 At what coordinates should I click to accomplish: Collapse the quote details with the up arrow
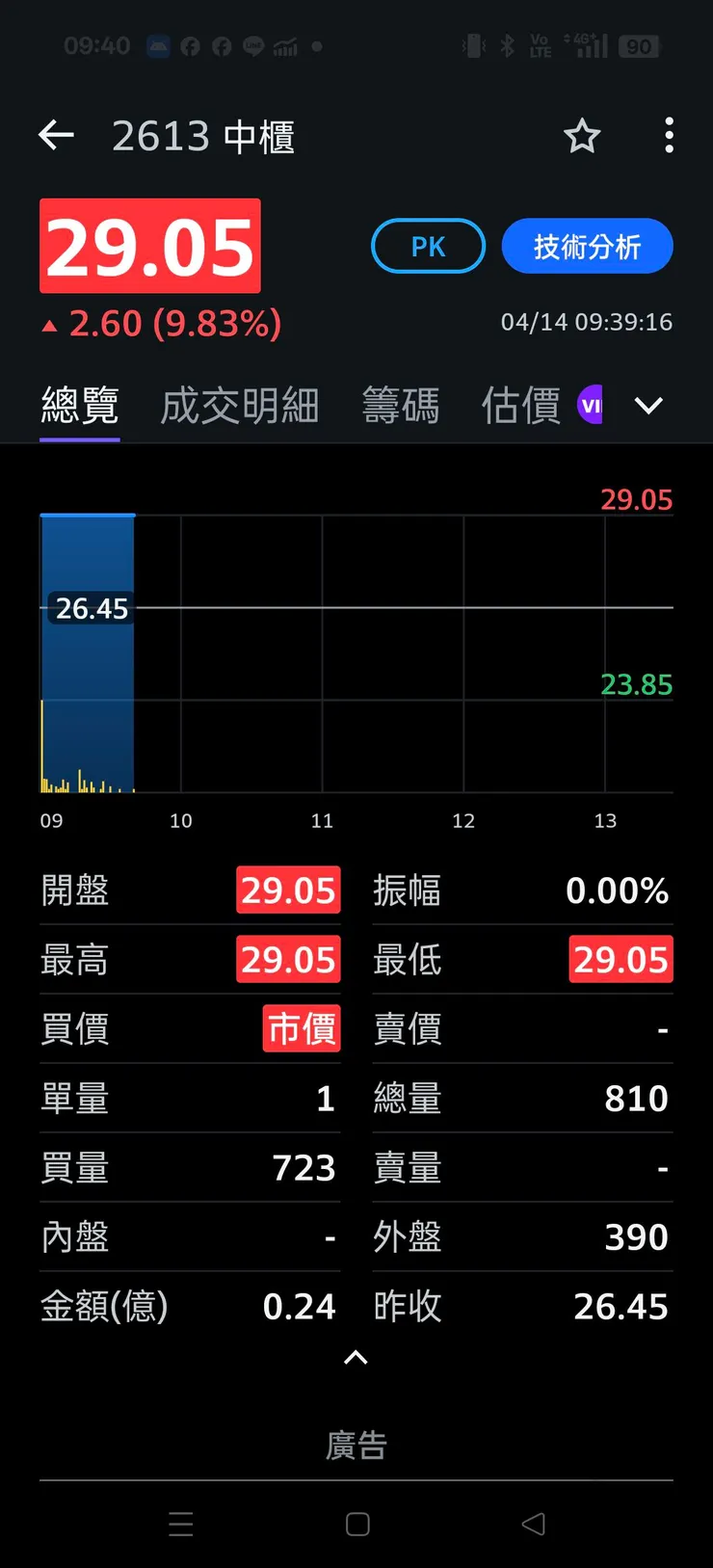(356, 1358)
